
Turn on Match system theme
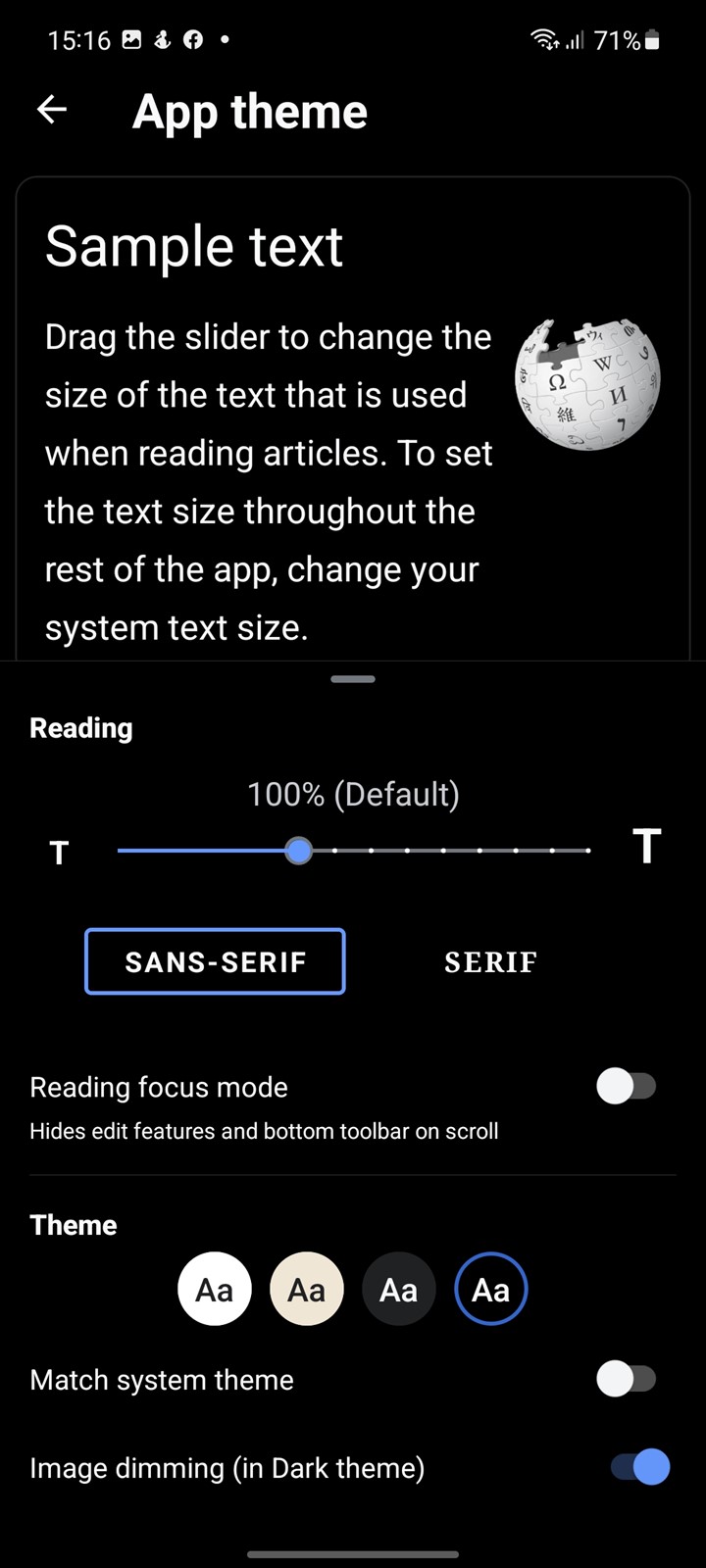click(x=627, y=1379)
